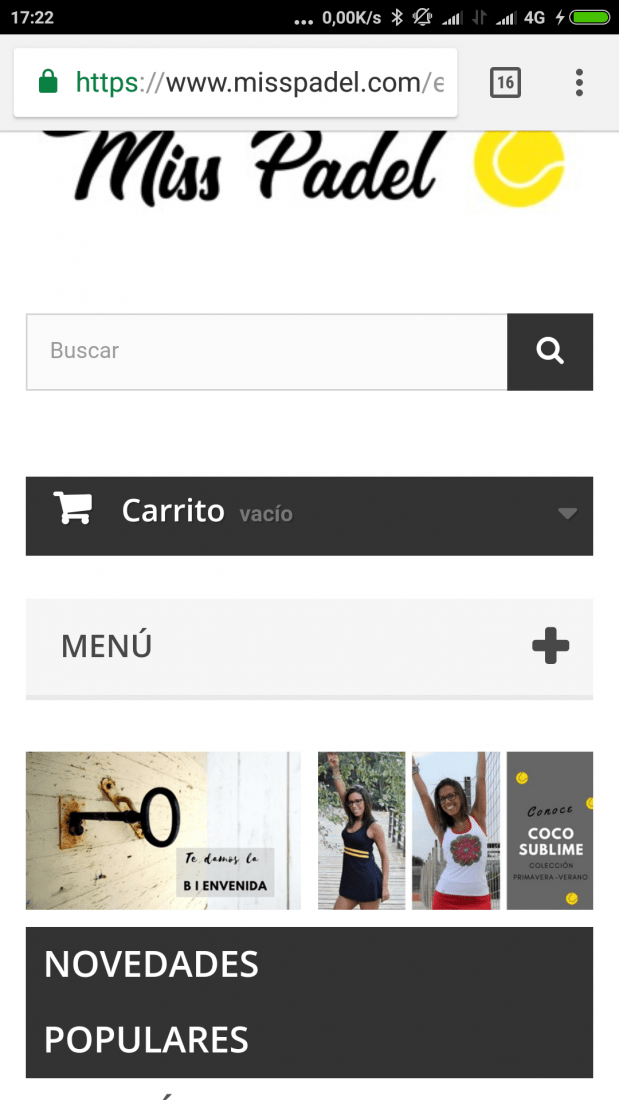Open the Chrome overflow menu
619x1100 pixels.
(x=579, y=83)
